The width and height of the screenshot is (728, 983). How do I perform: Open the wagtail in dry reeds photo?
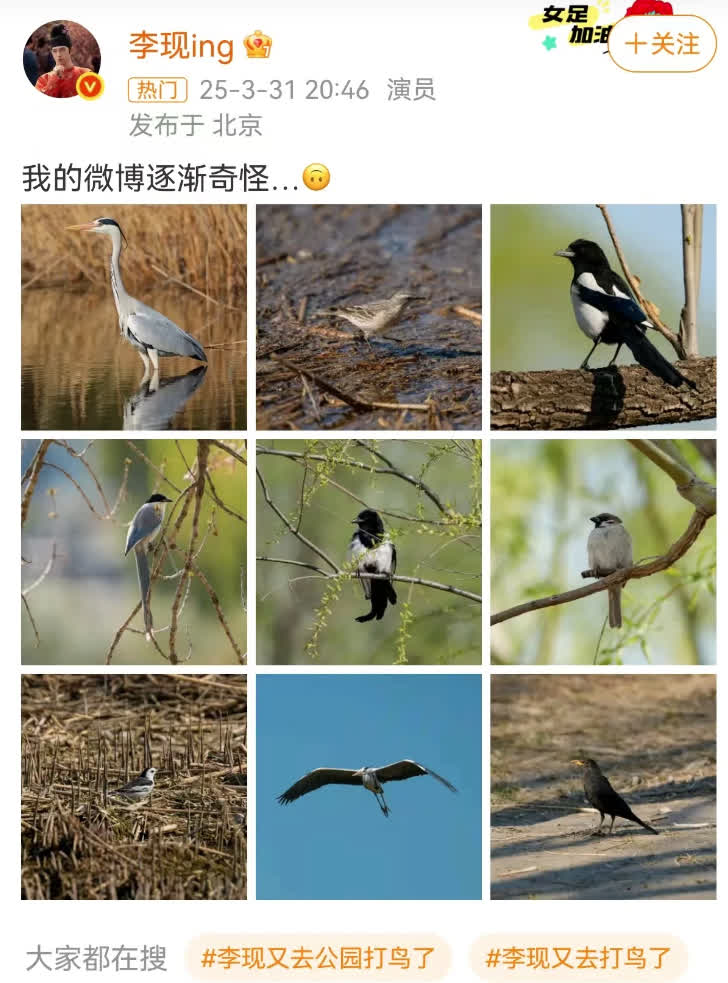(x=134, y=786)
